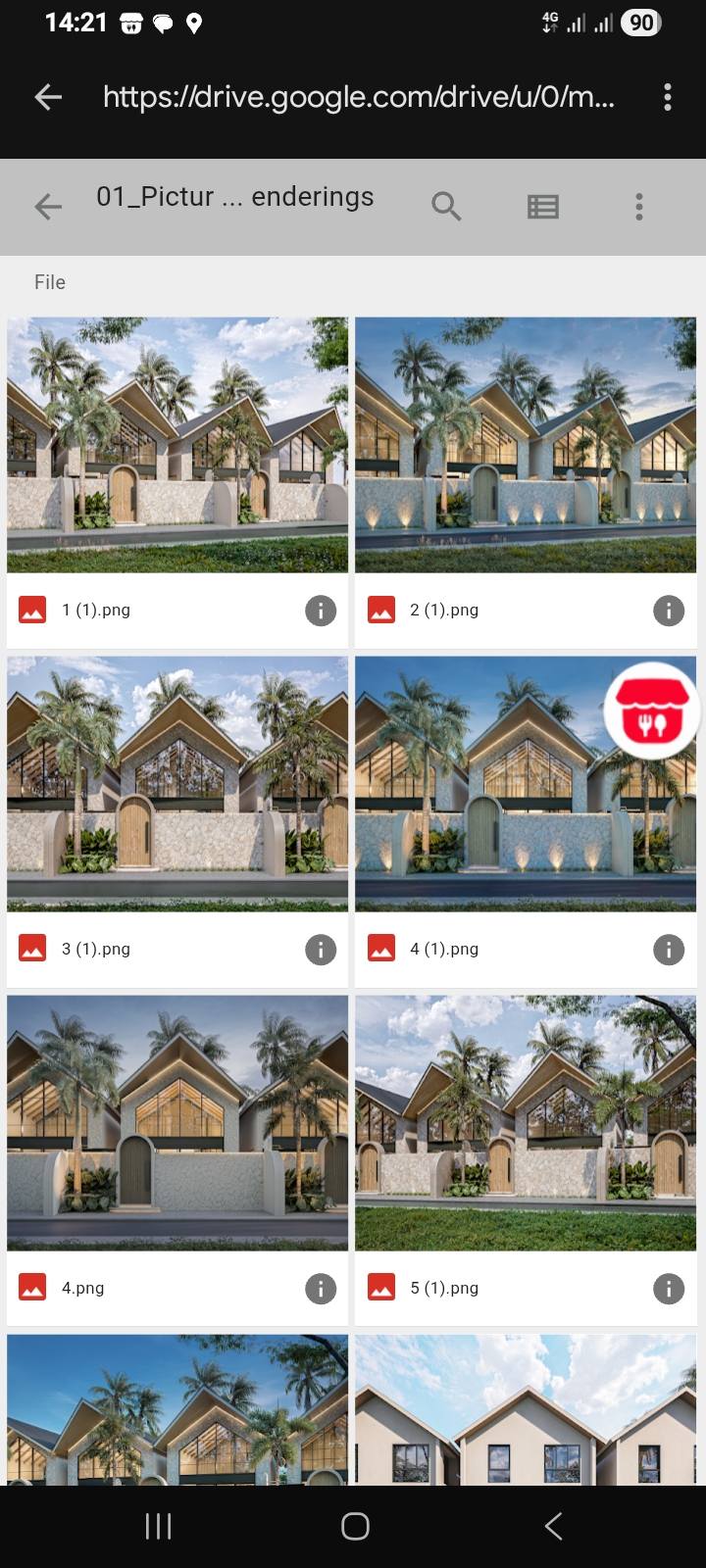Leave the 01_Pictur folder with its back arrow
Image resolution: width=706 pixels, height=1568 pixels.
tap(48, 206)
